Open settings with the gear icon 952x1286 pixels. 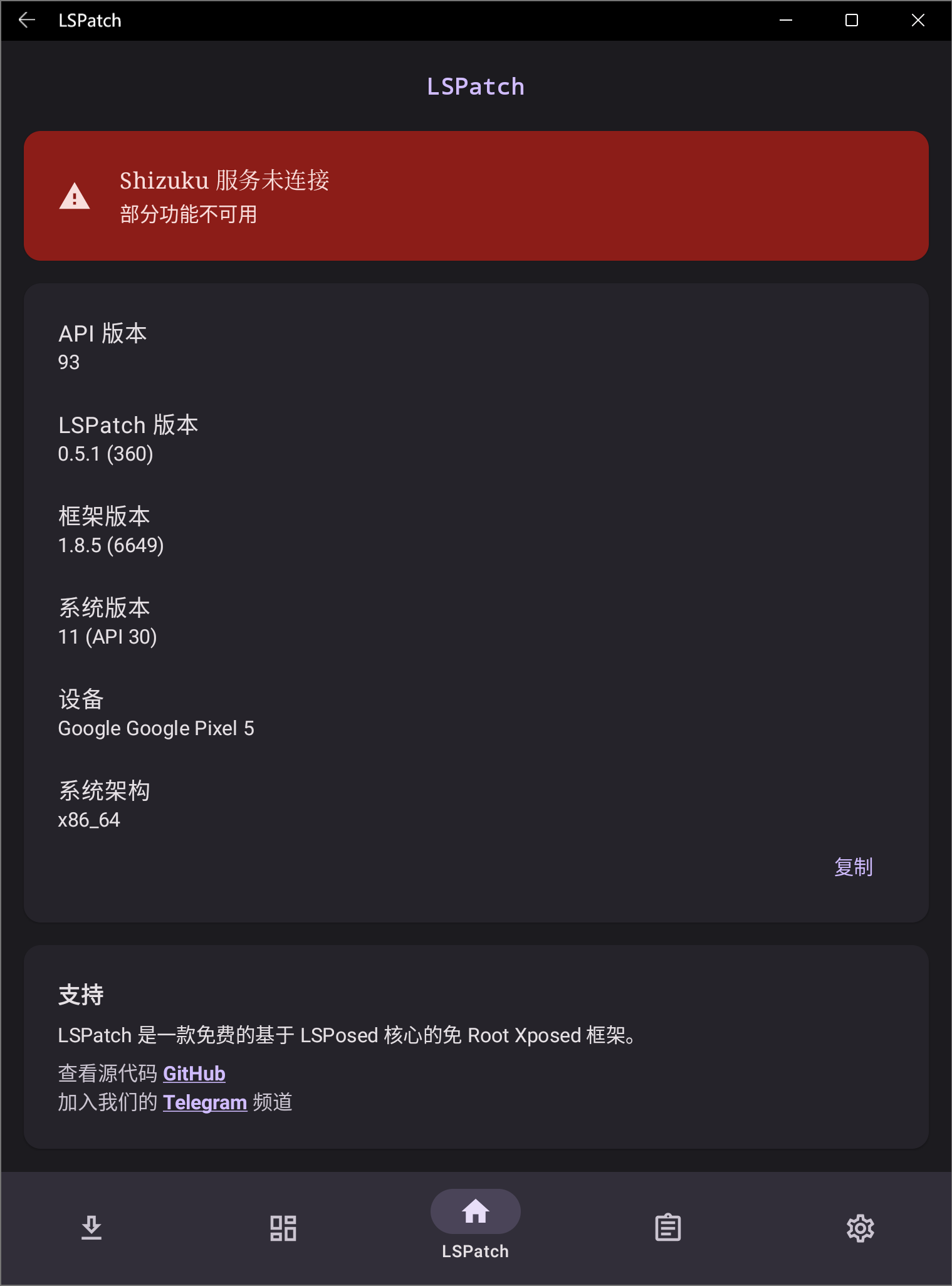pos(860,1228)
